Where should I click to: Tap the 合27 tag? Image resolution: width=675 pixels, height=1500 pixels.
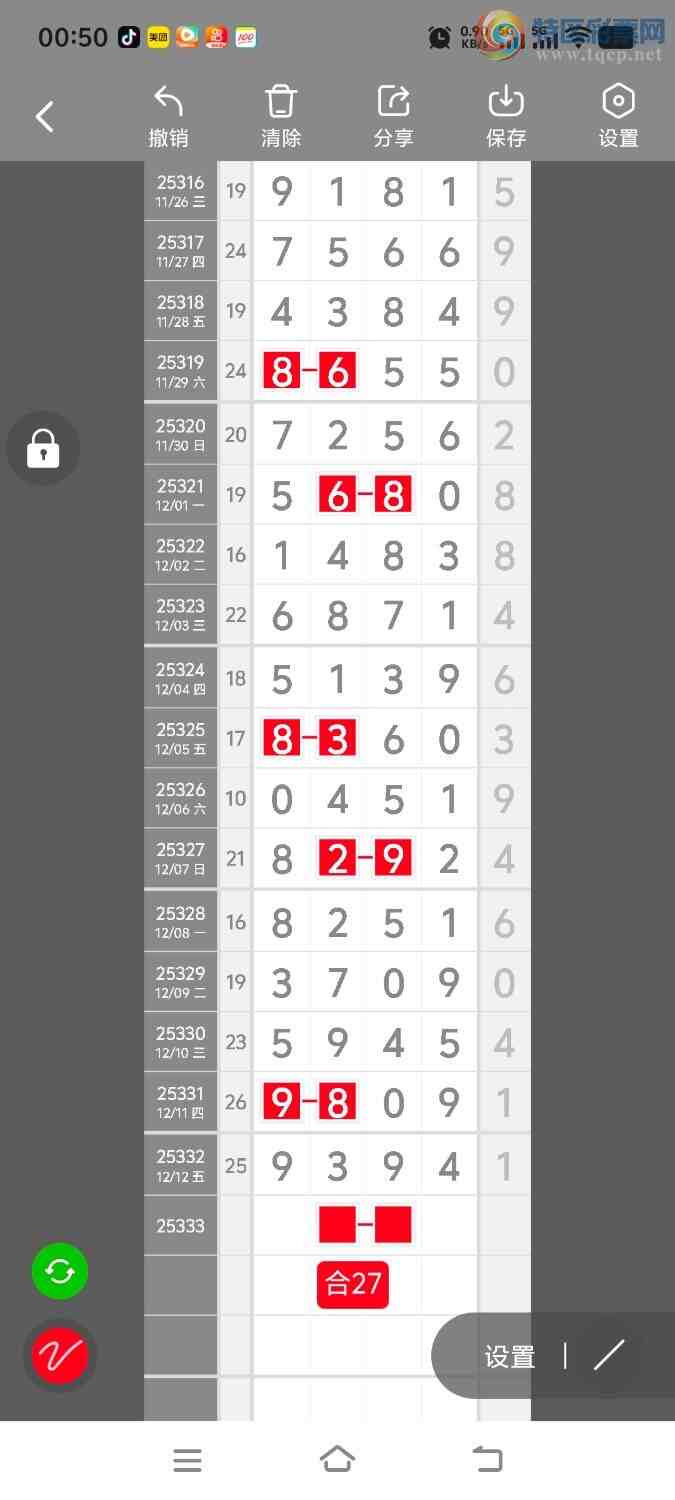coord(352,1284)
